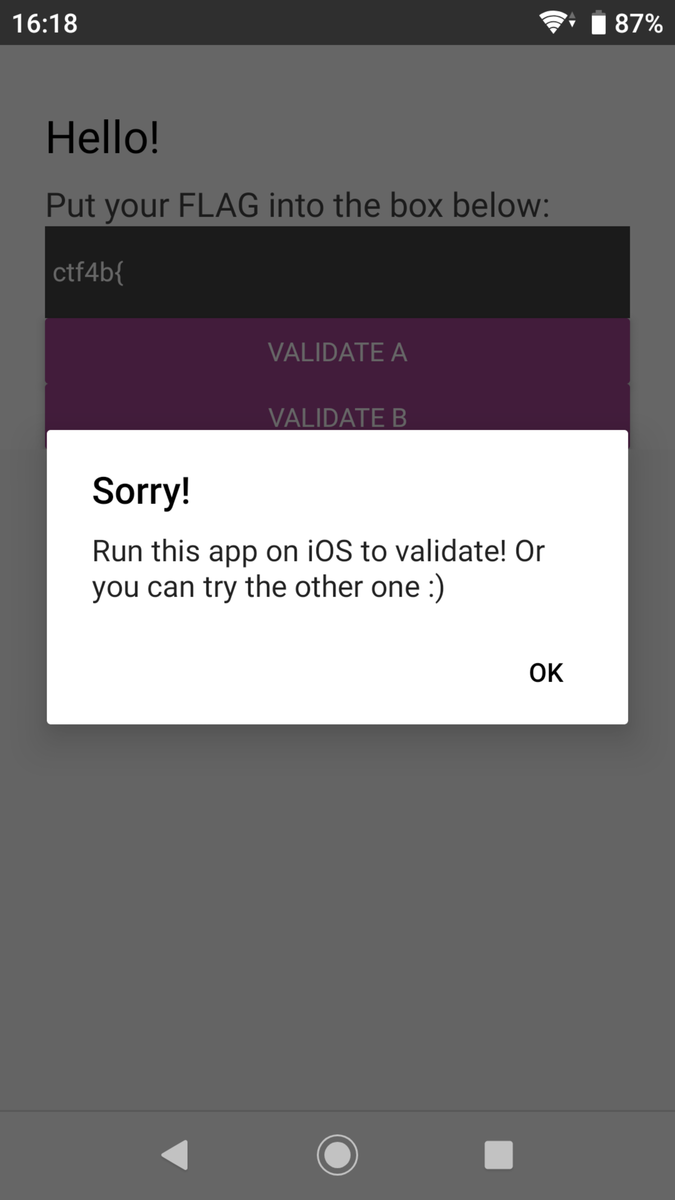
Task: Tap the Validate A button
Action: click(337, 352)
